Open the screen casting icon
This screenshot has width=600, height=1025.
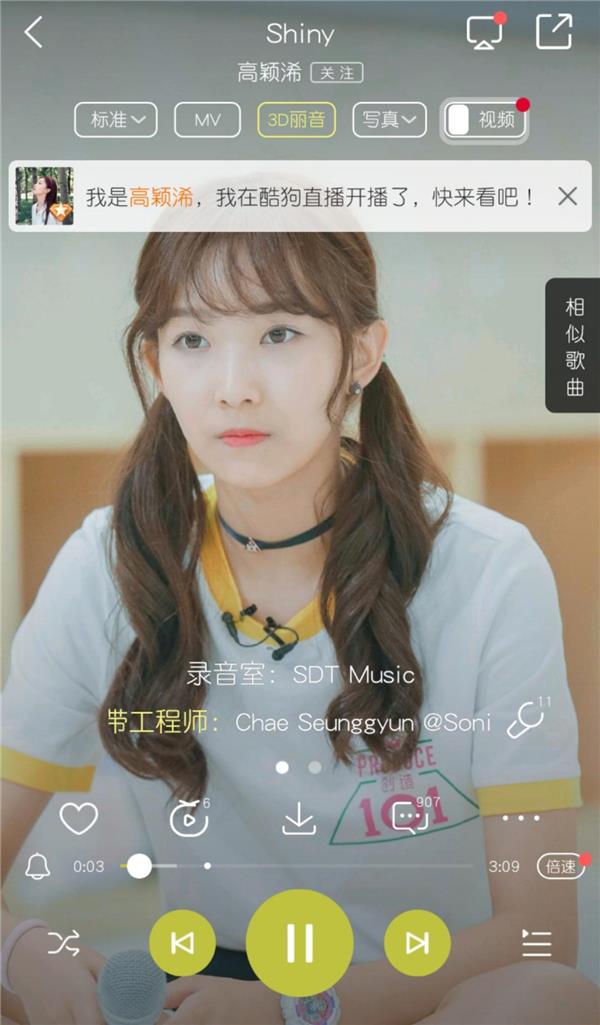click(x=484, y=32)
